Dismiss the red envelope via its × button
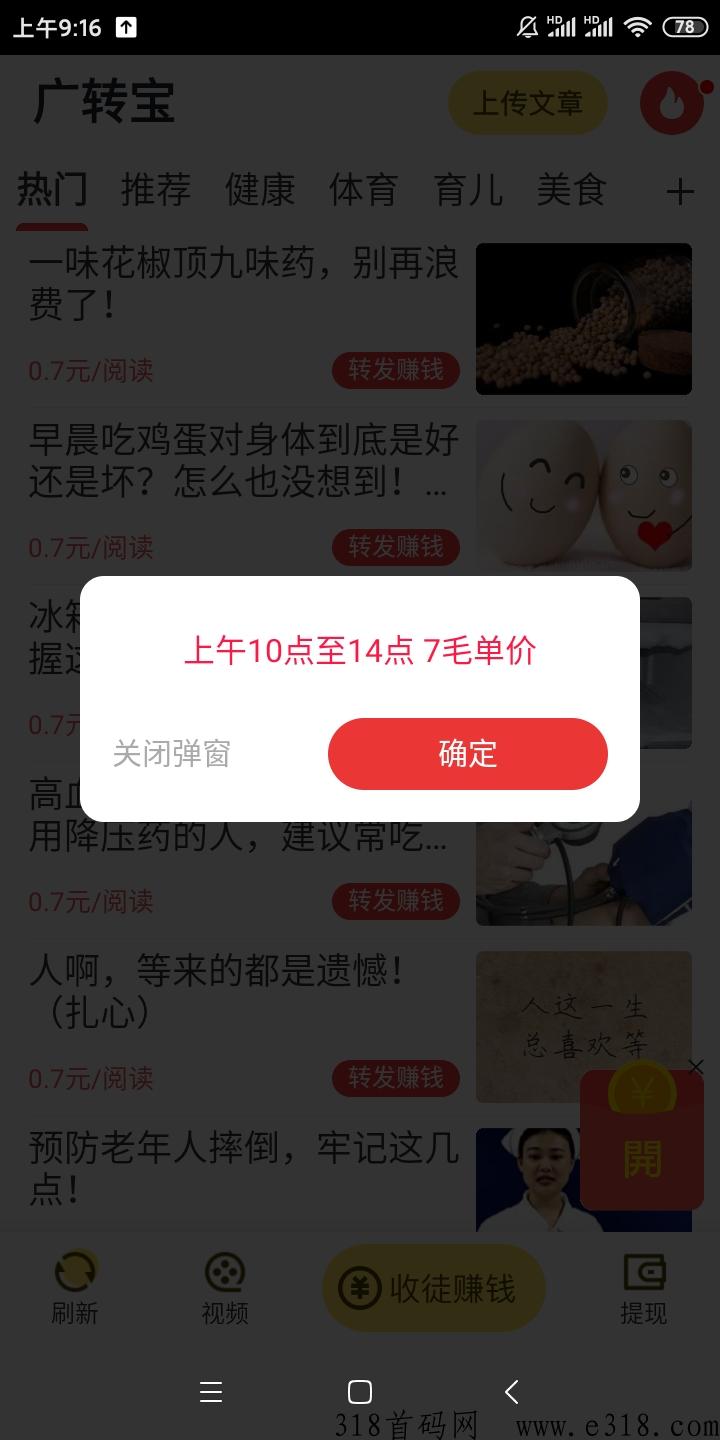 (697, 1067)
